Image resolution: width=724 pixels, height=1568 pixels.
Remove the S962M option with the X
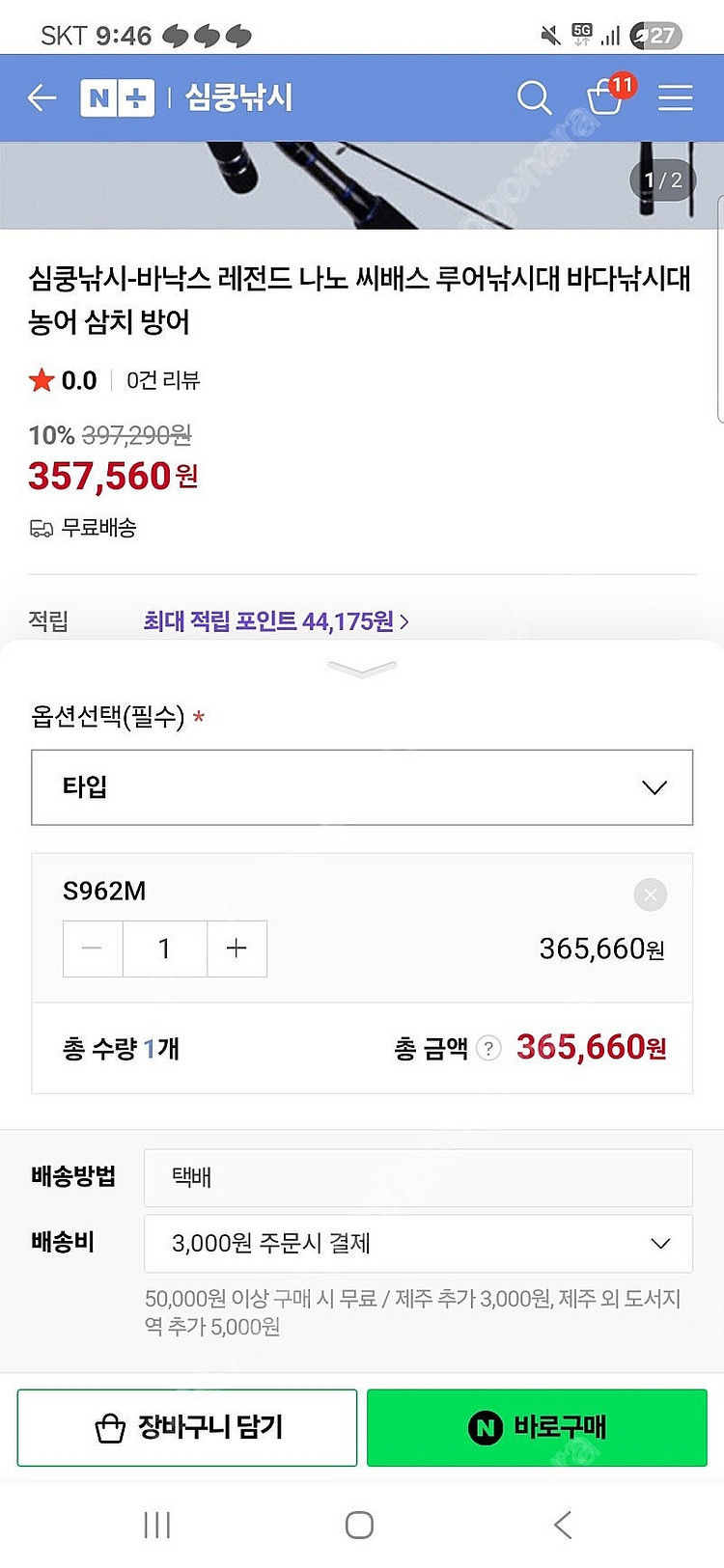(x=649, y=894)
